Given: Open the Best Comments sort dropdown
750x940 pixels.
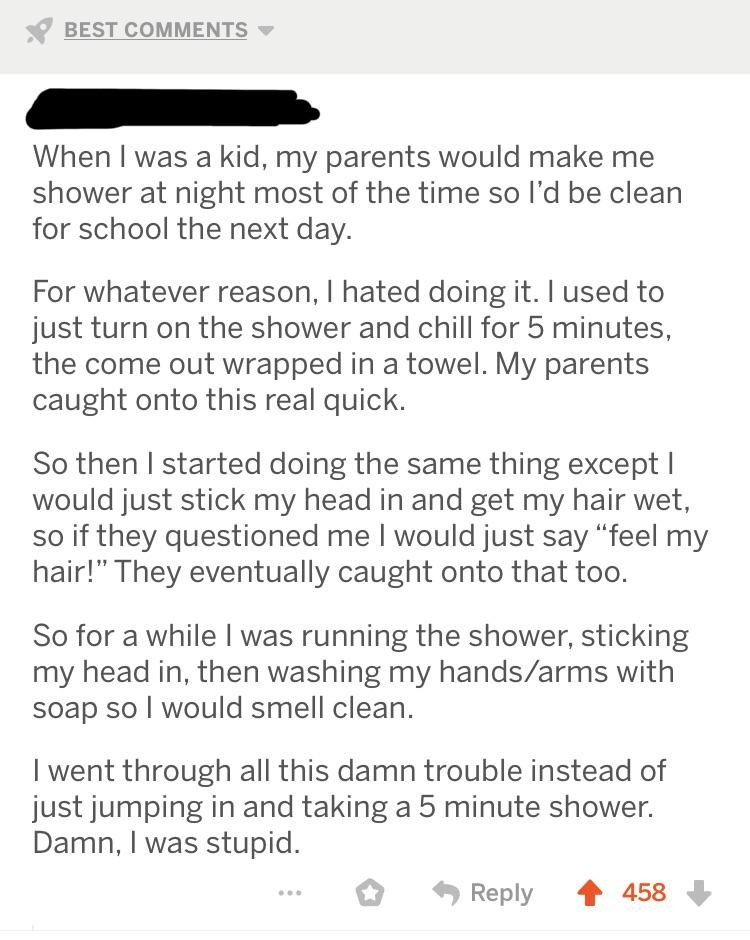Looking at the screenshot, I should 155,30.
